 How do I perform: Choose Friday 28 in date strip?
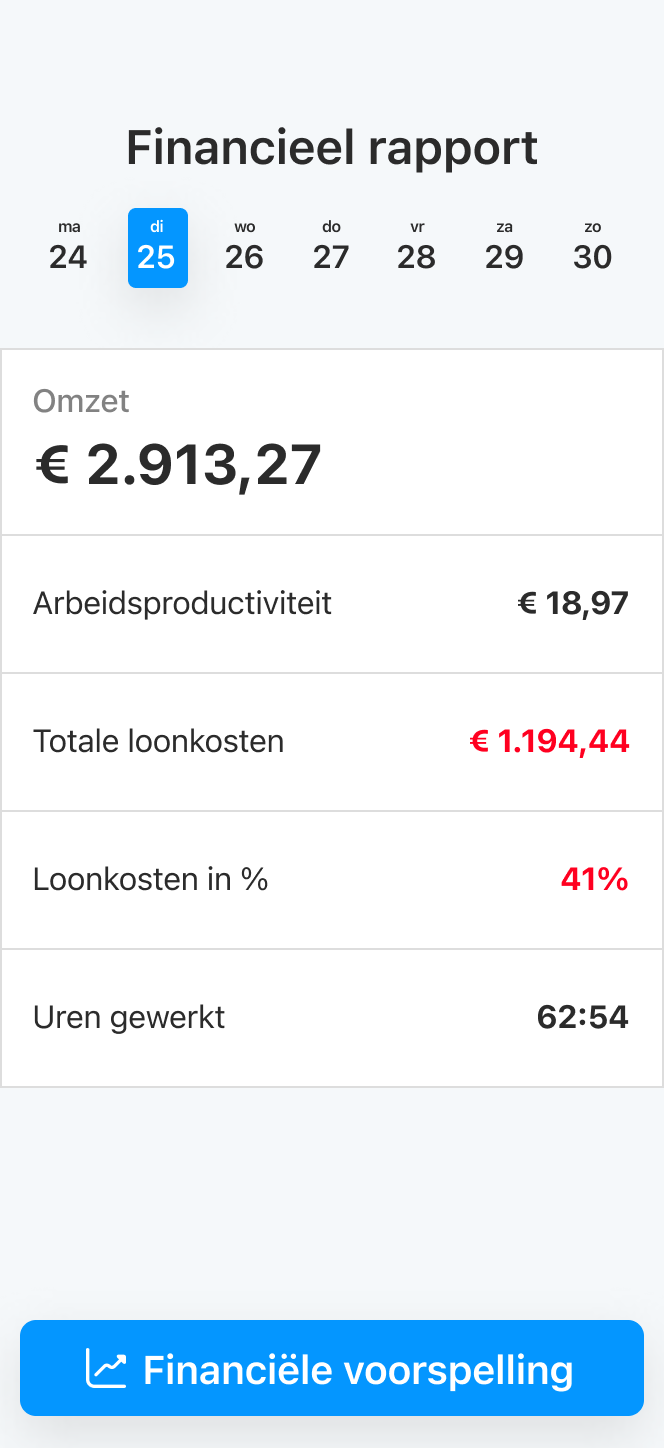417,247
